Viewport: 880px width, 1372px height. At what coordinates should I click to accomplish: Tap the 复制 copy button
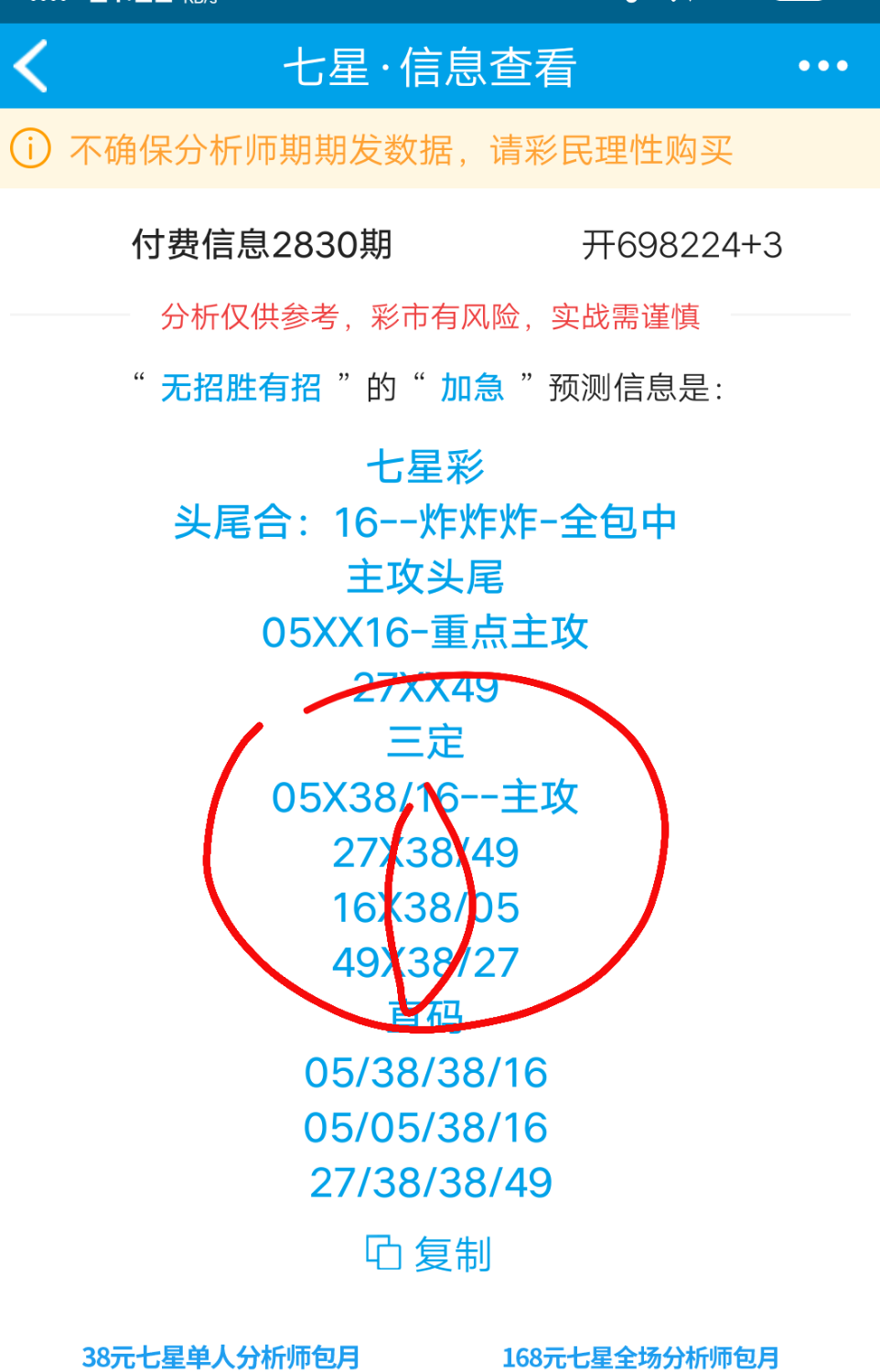click(x=428, y=1253)
